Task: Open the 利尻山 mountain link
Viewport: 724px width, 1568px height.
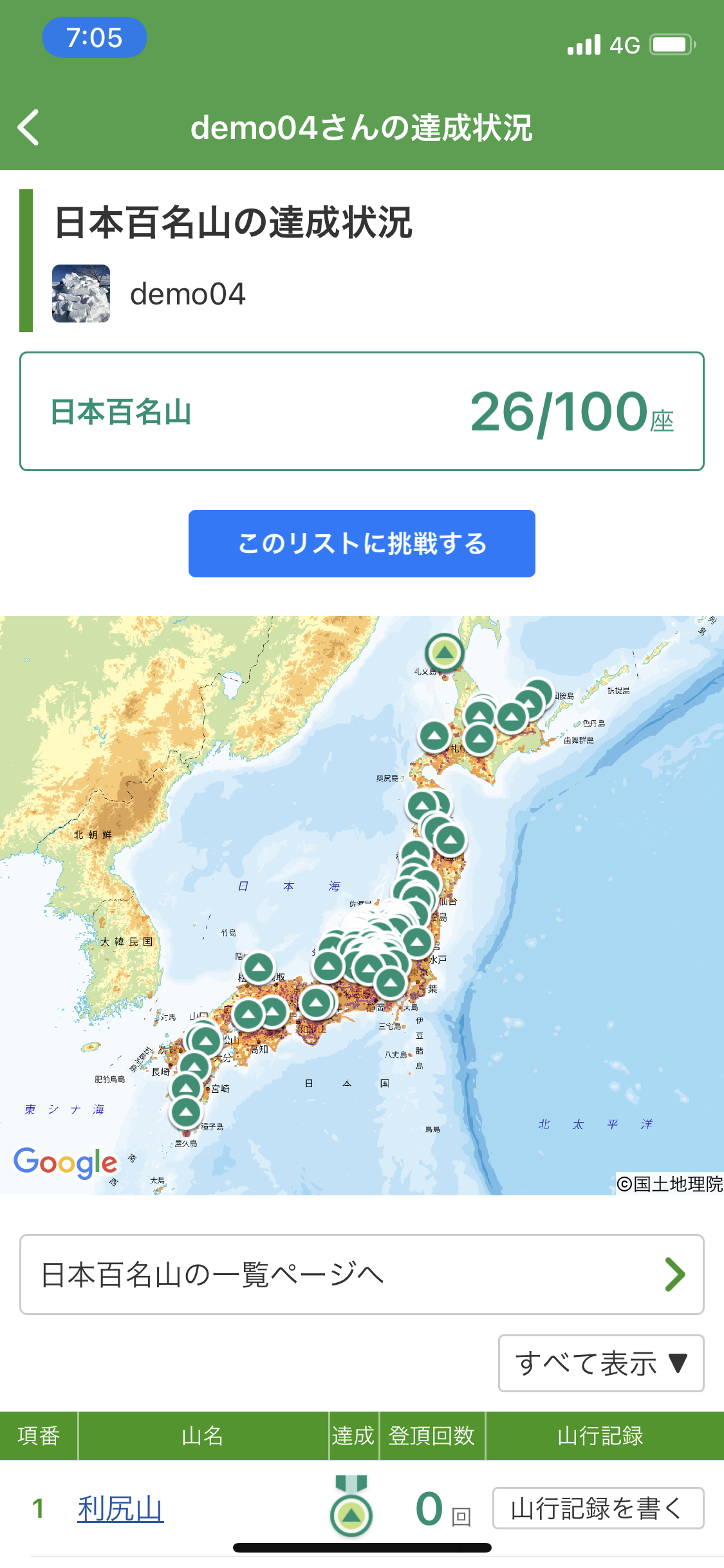Action: 120,1508
